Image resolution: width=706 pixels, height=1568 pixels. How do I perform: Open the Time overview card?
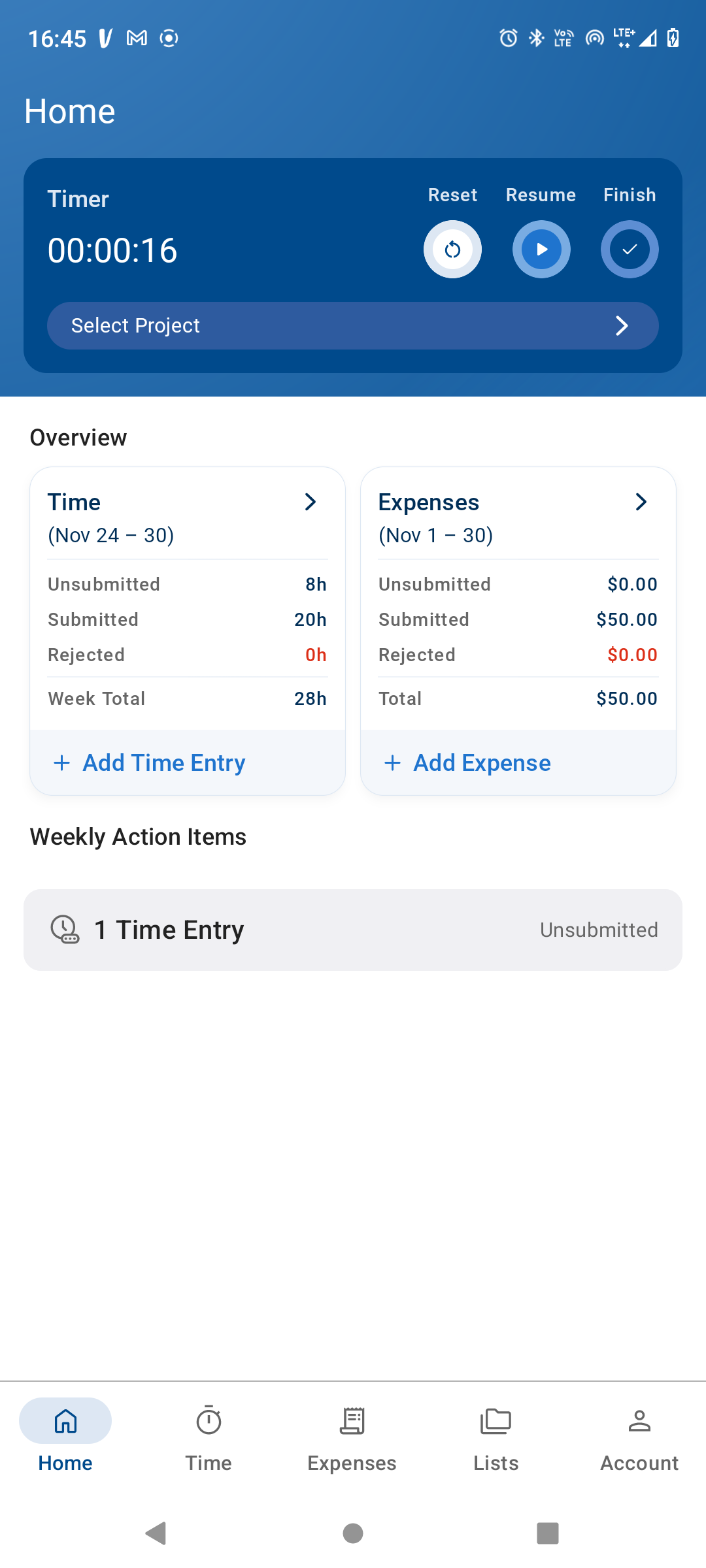(187, 516)
